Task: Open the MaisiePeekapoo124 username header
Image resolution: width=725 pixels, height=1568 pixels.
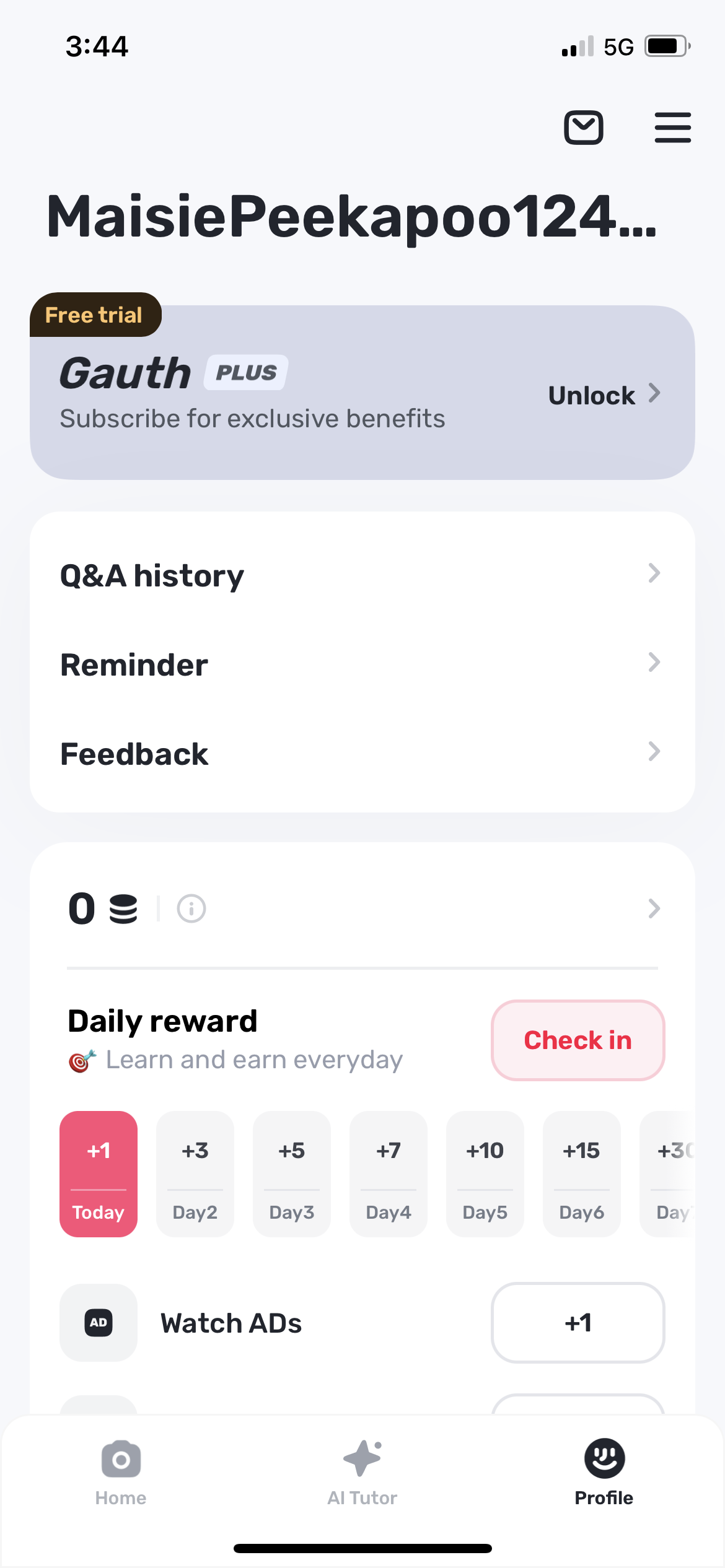Action: (x=351, y=217)
